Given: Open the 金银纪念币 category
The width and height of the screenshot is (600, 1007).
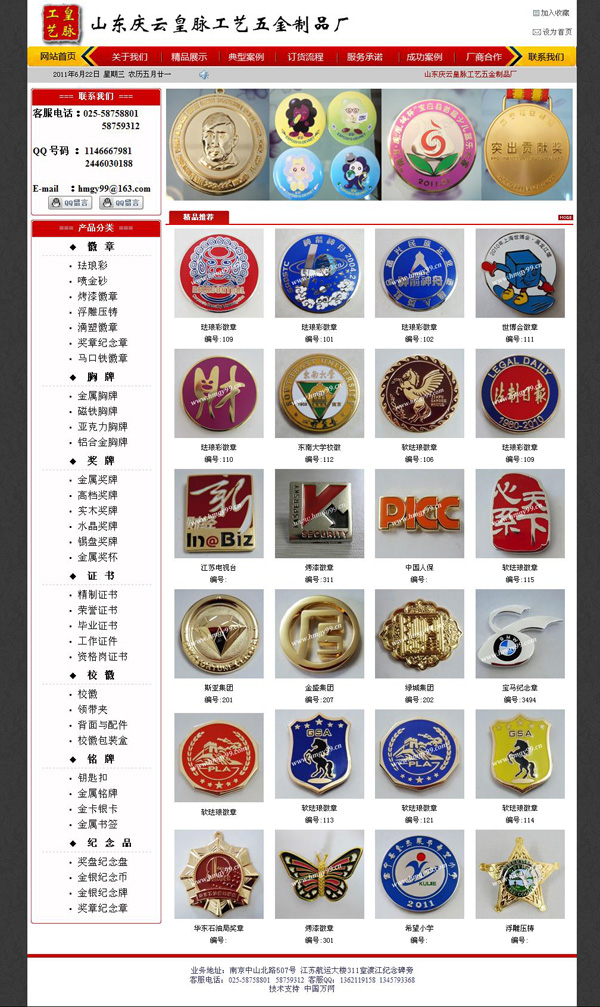Looking at the screenshot, I should click(103, 877).
